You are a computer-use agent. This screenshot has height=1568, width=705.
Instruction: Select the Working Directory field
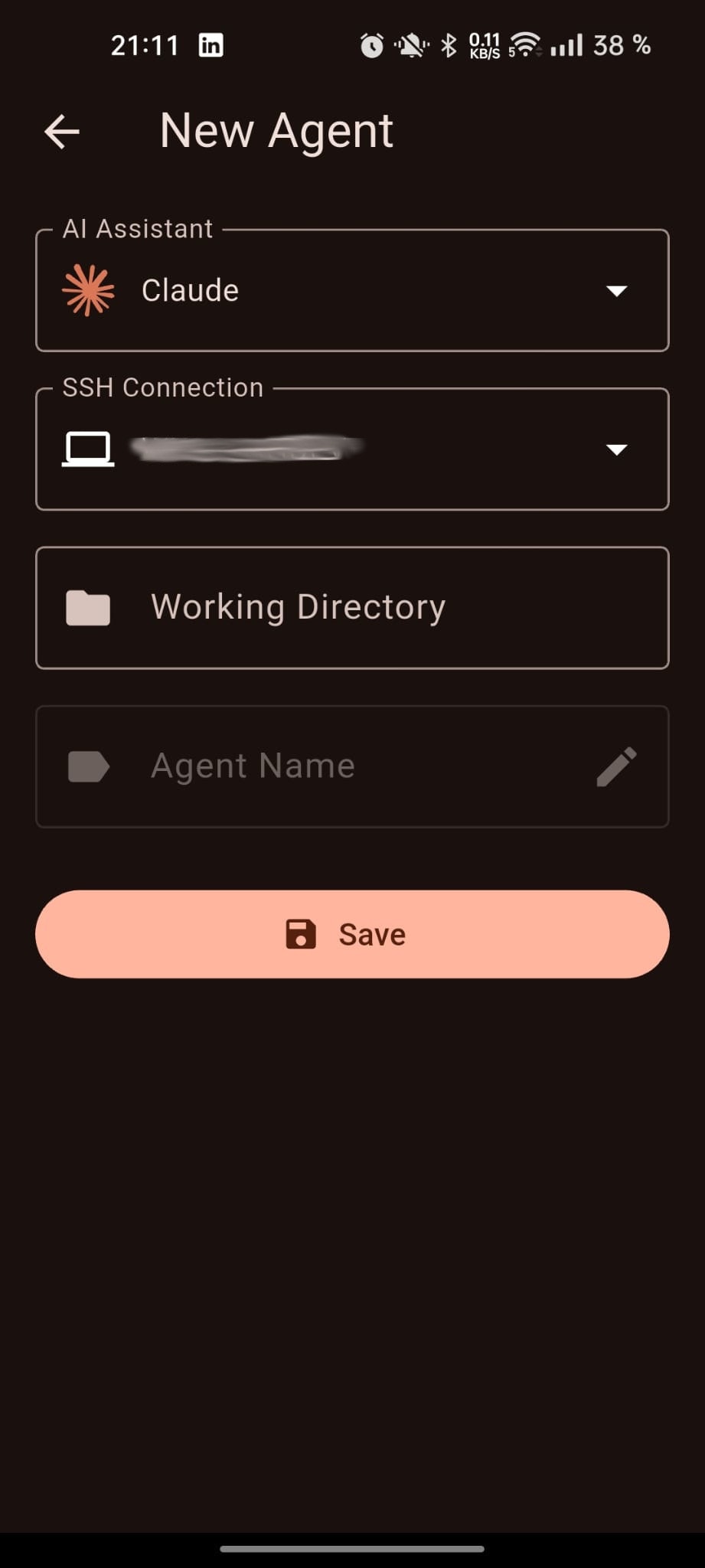(352, 608)
